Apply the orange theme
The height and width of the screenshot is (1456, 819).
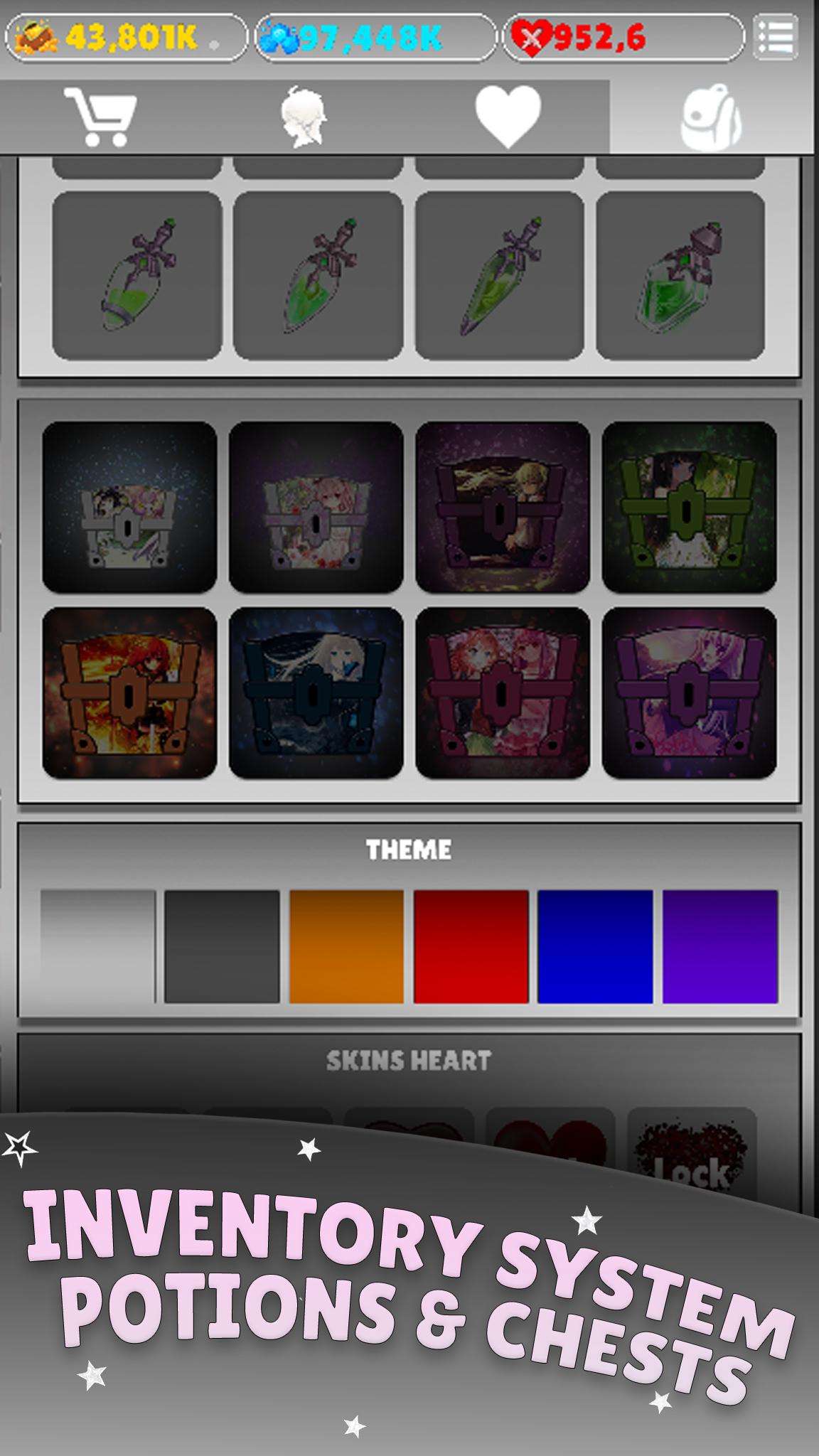pyautogui.click(x=346, y=946)
